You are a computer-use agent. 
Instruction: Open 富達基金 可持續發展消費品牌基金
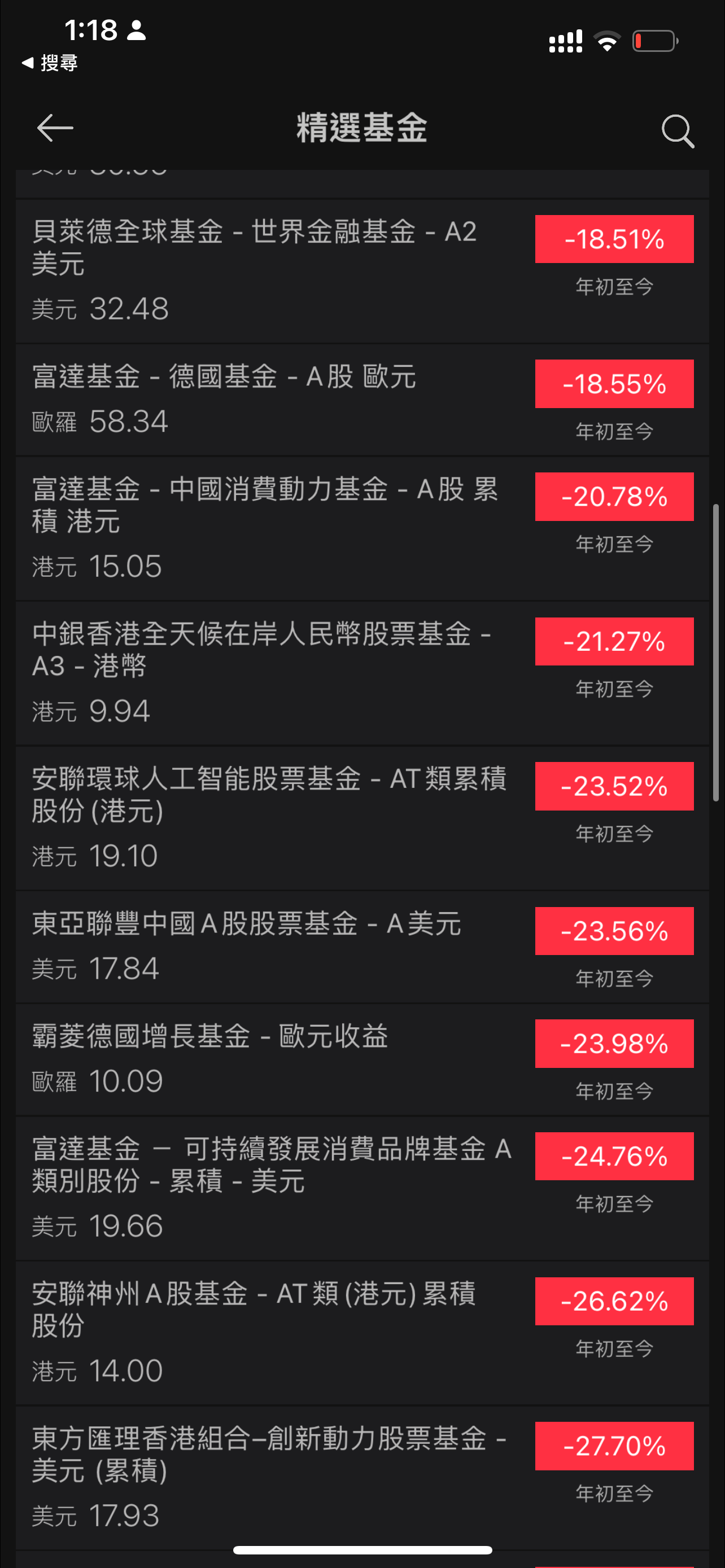pyautogui.click(x=362, y=1189)
